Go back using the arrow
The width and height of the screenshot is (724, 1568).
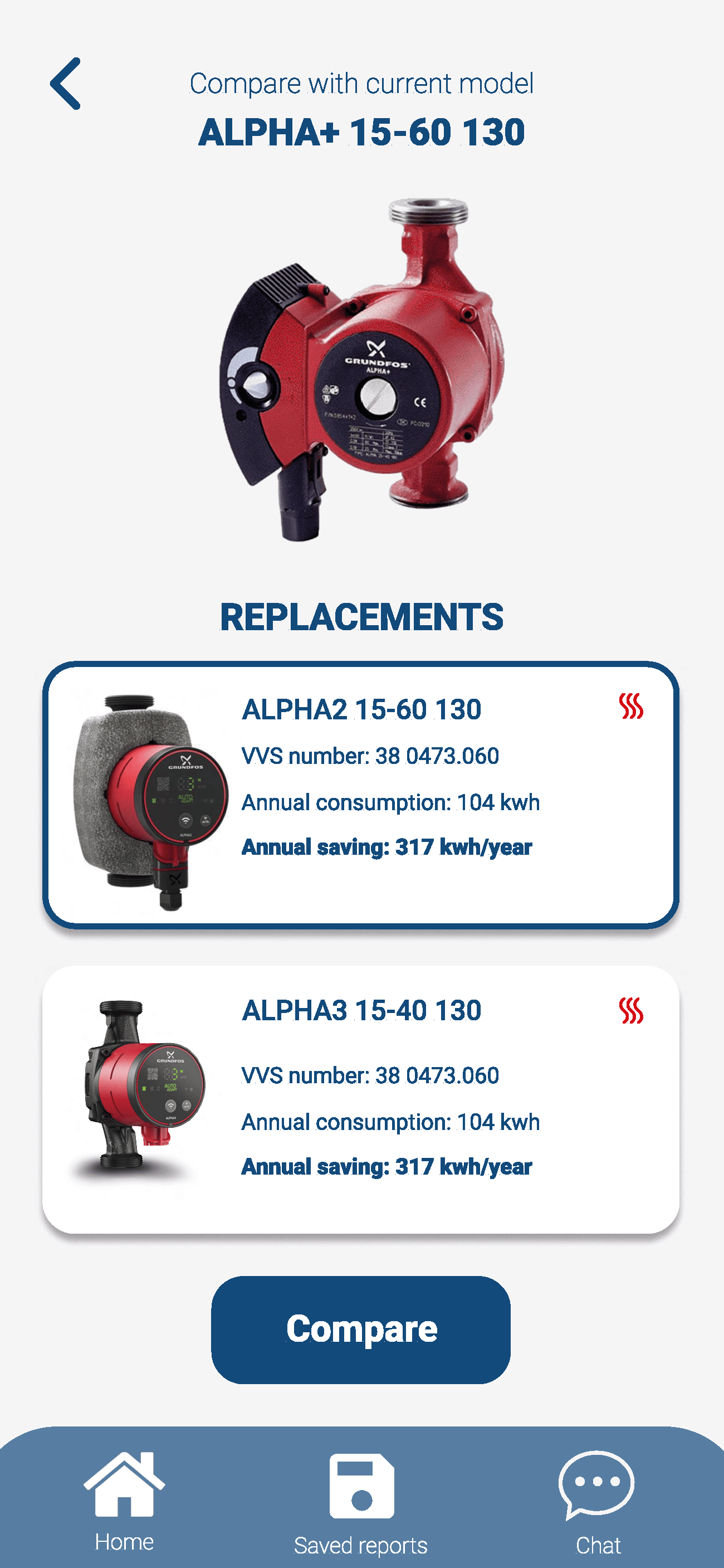[x=65, y=84]
